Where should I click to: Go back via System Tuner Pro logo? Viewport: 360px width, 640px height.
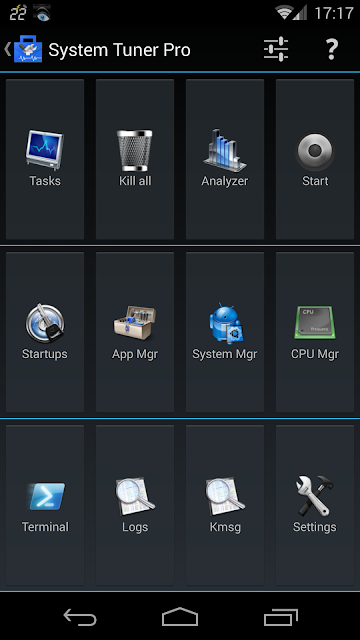(24, 50)
